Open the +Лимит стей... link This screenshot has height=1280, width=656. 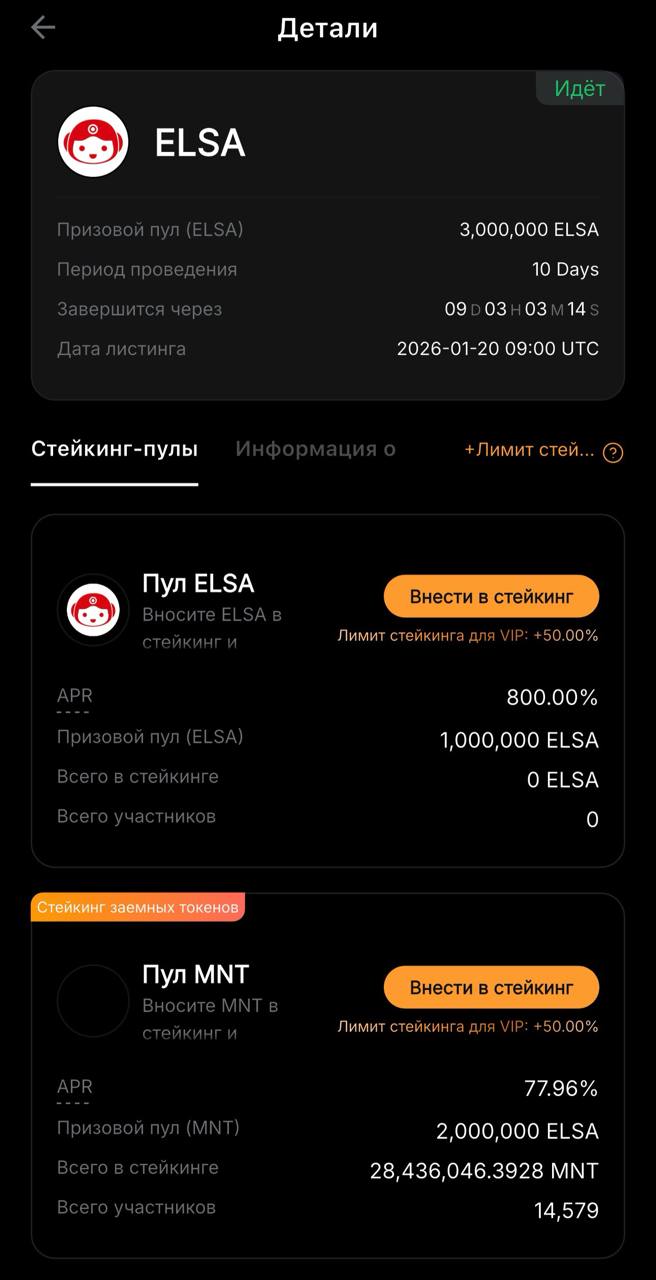(x=529, y=450)
